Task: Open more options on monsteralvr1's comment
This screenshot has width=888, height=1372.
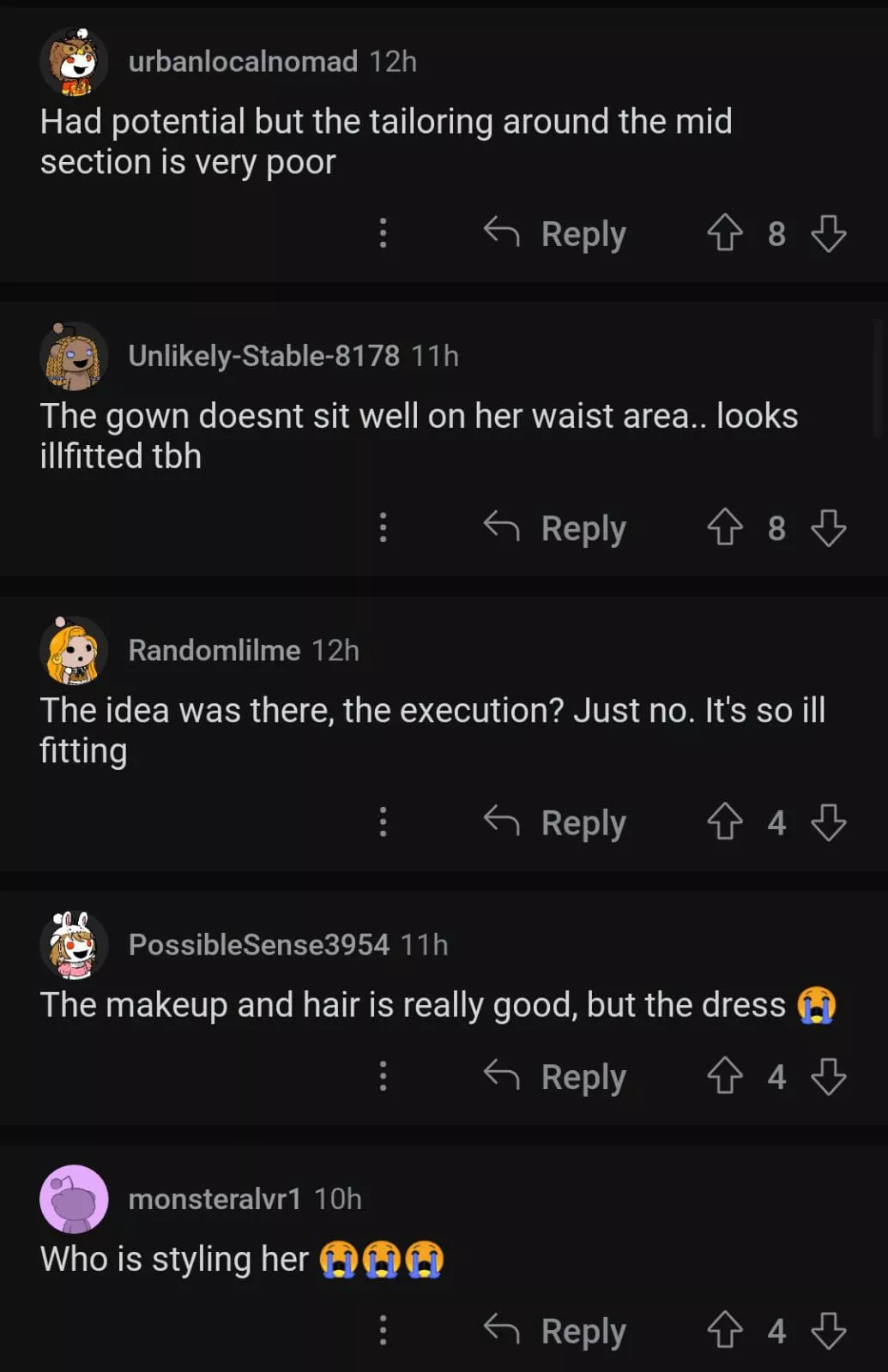Action: tap(383, 1331)
